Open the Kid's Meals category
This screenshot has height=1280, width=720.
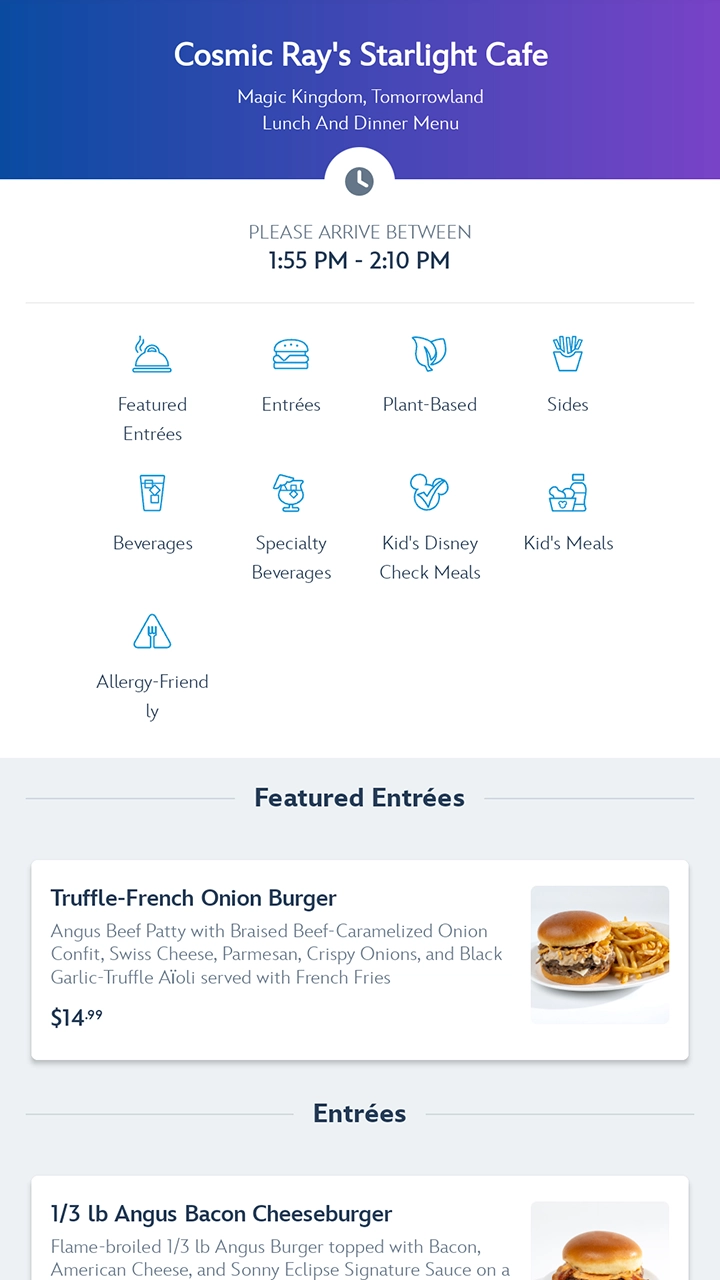pos(568,513)
